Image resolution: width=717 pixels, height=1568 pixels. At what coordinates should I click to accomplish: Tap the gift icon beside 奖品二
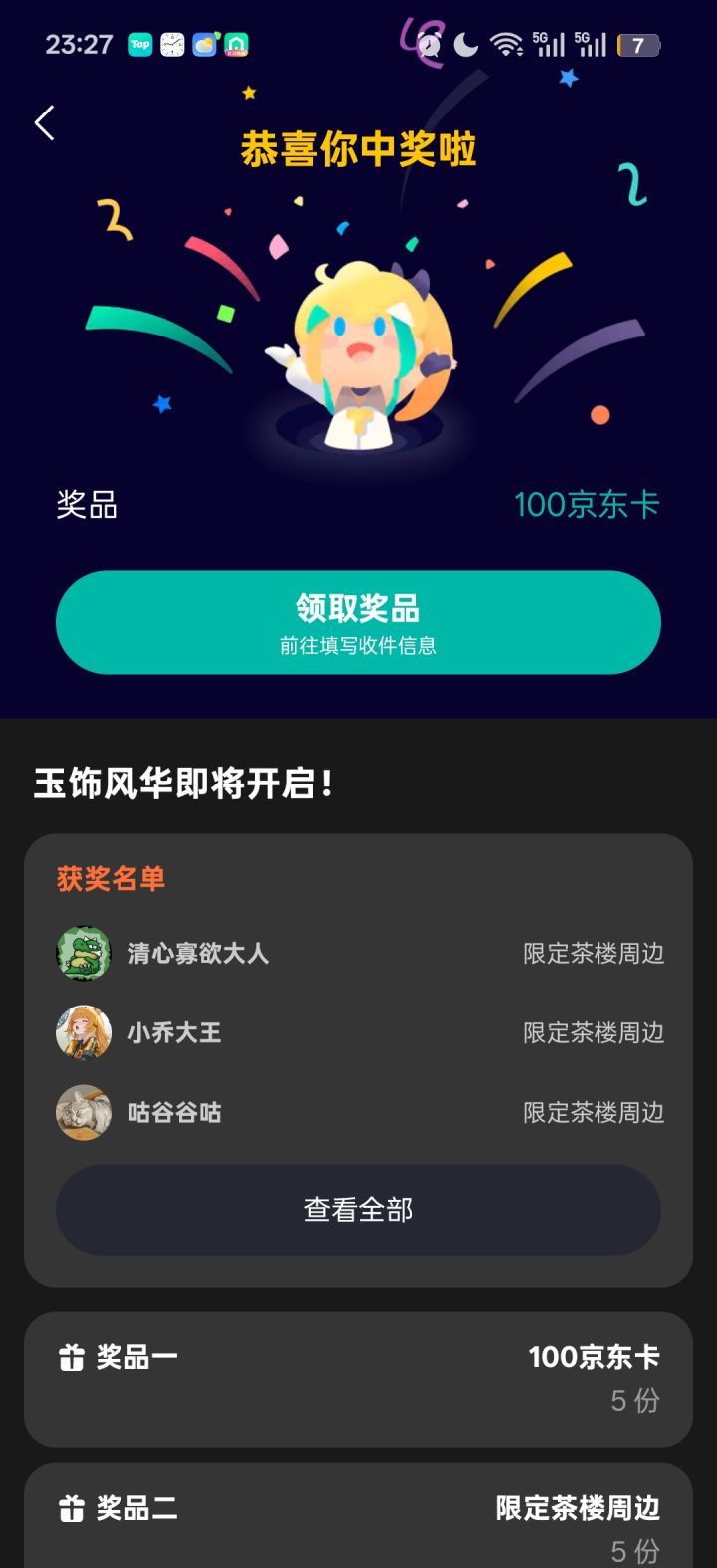point(71,1509)
